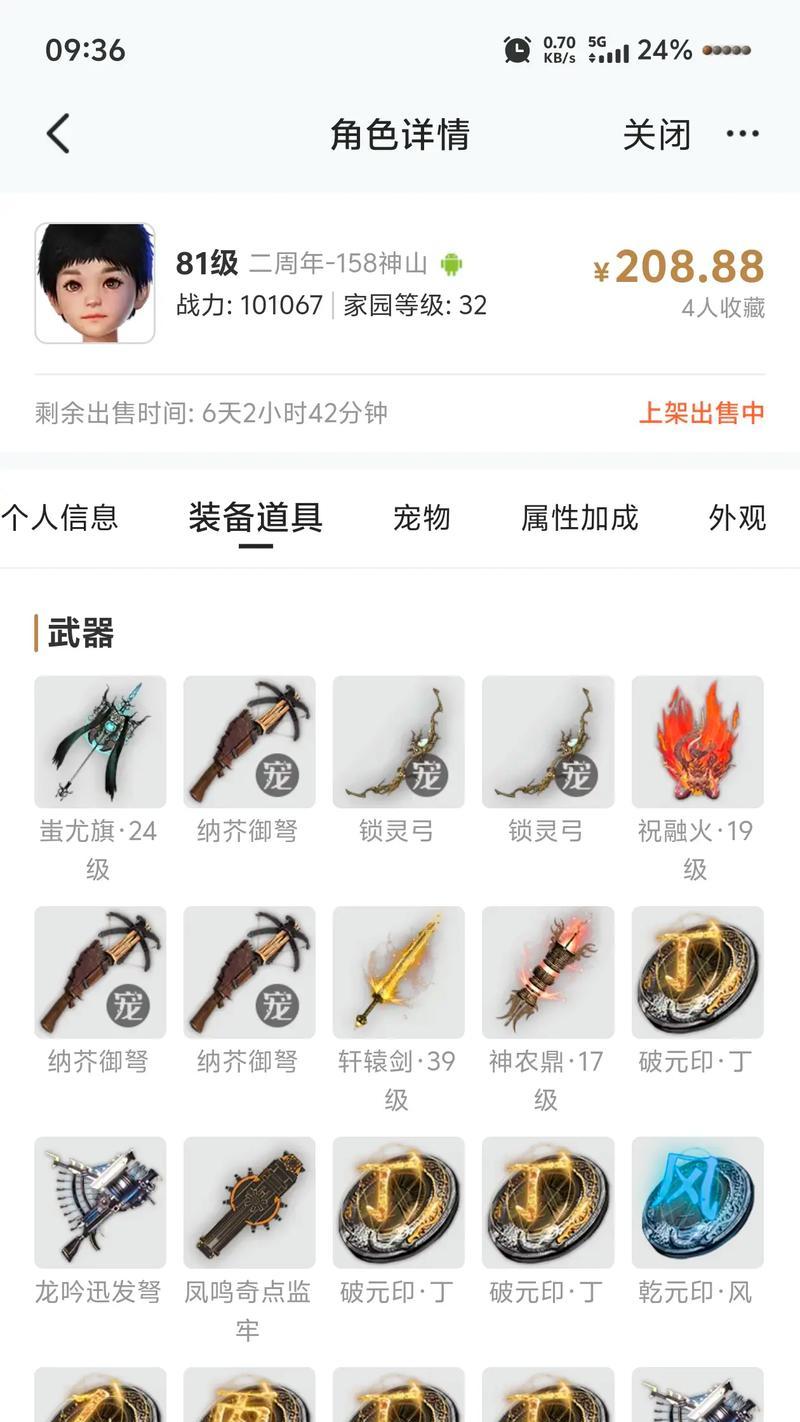Open the 属性加成 tab
The height and width of the screenshot is (1422, 800).
(x=578, y=518)
